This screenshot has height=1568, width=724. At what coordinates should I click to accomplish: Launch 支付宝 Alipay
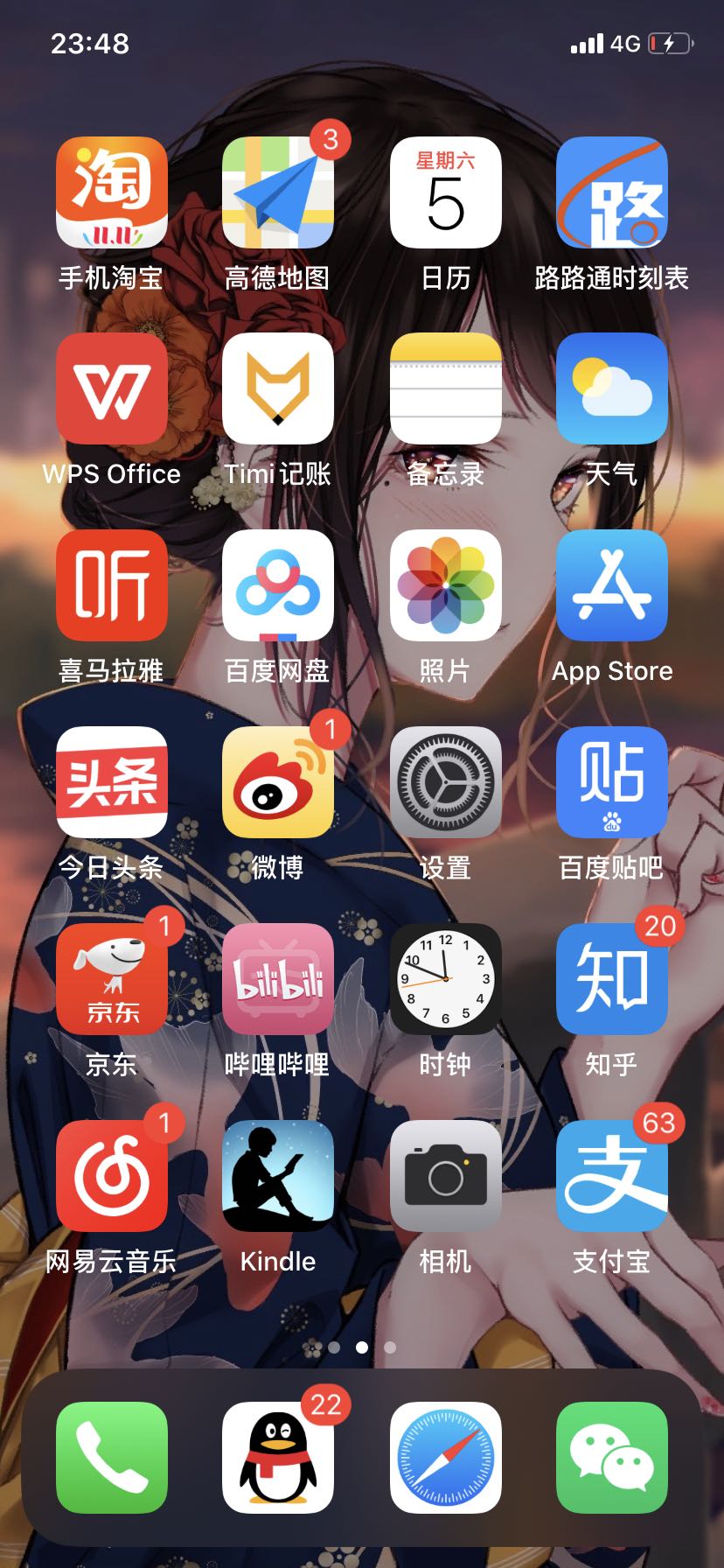pyautogui.click(x=612, y=1176)
